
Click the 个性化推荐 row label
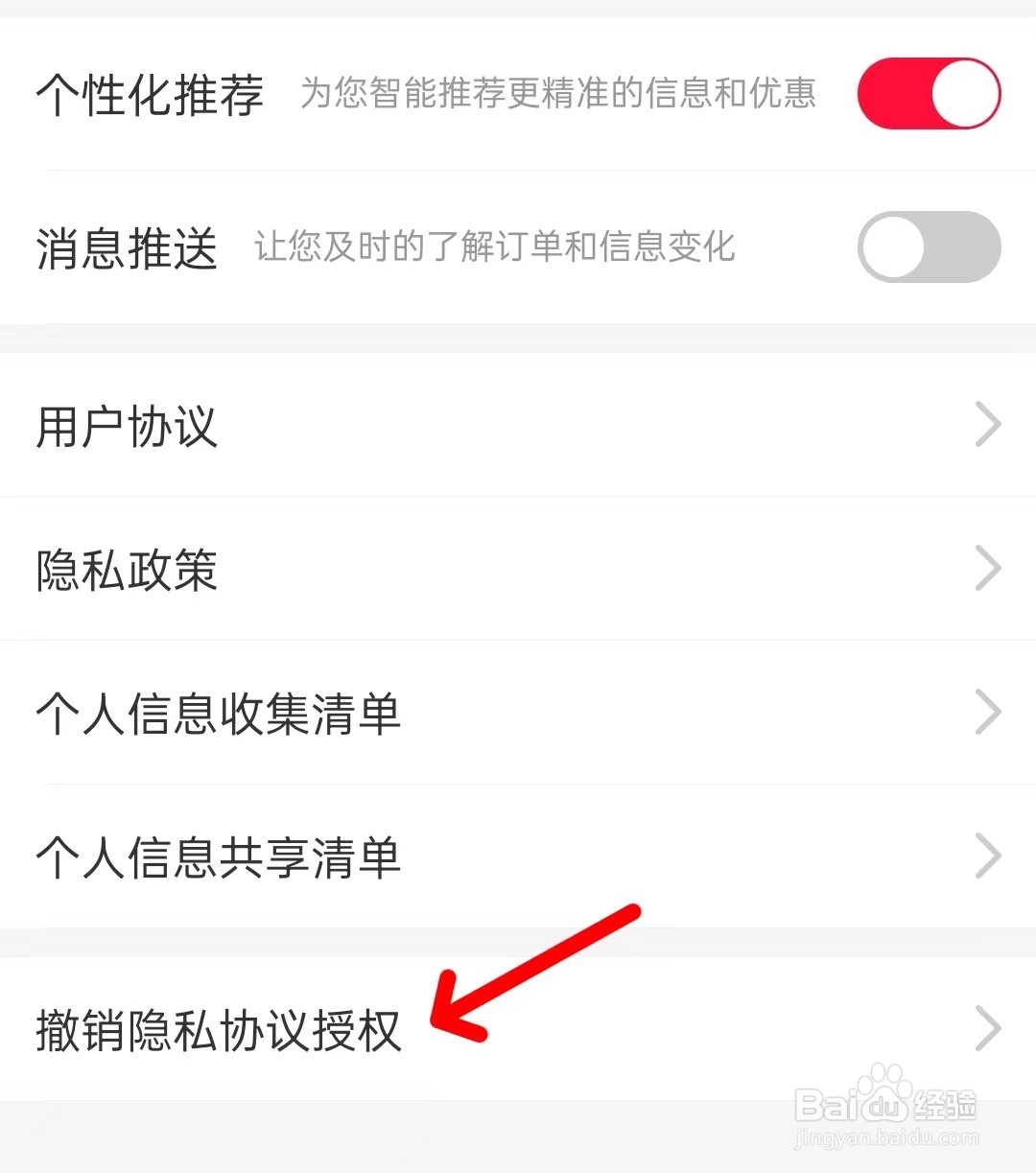[x=149, y=92]
